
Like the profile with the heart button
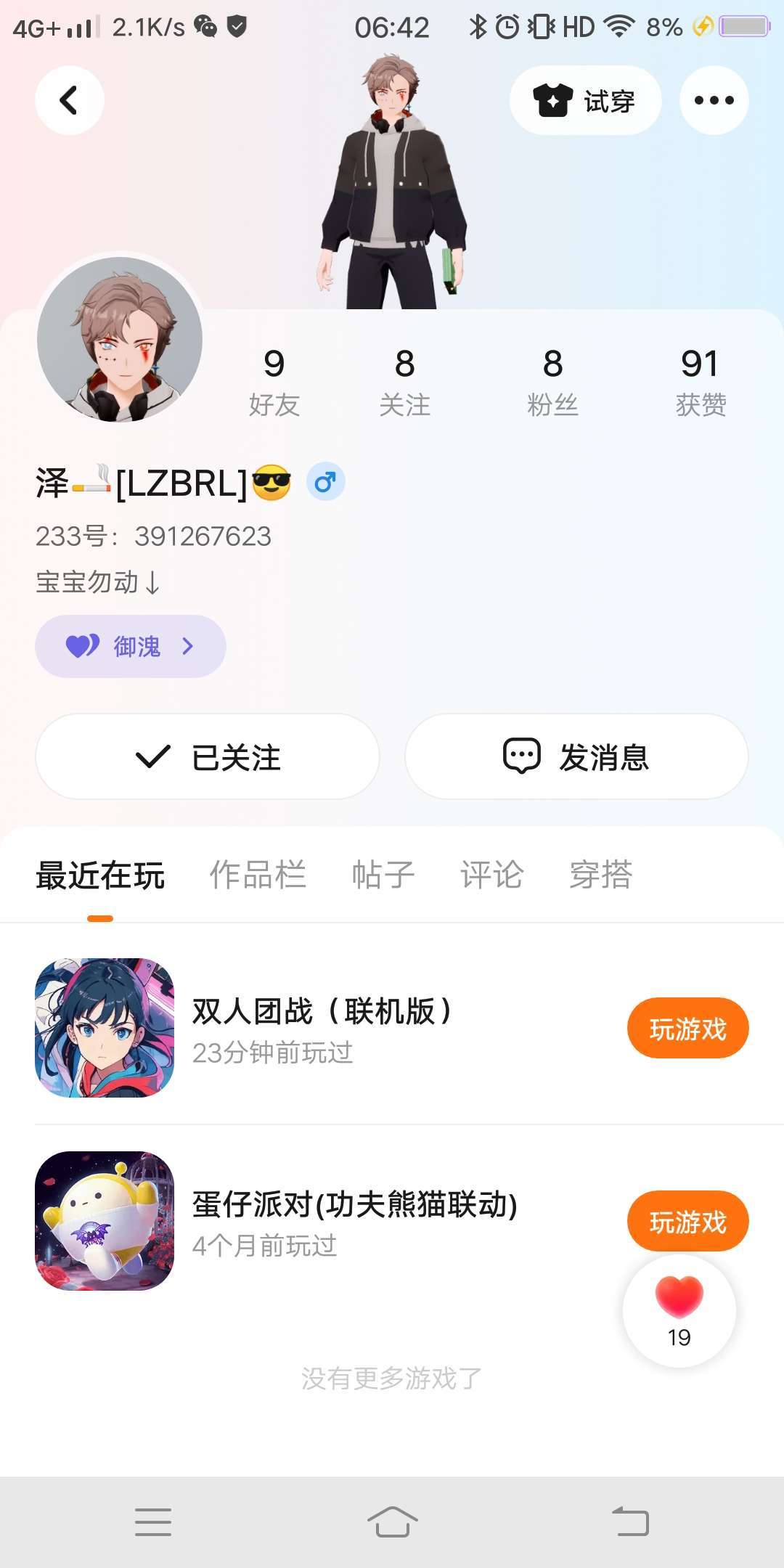click(679, 1310)
